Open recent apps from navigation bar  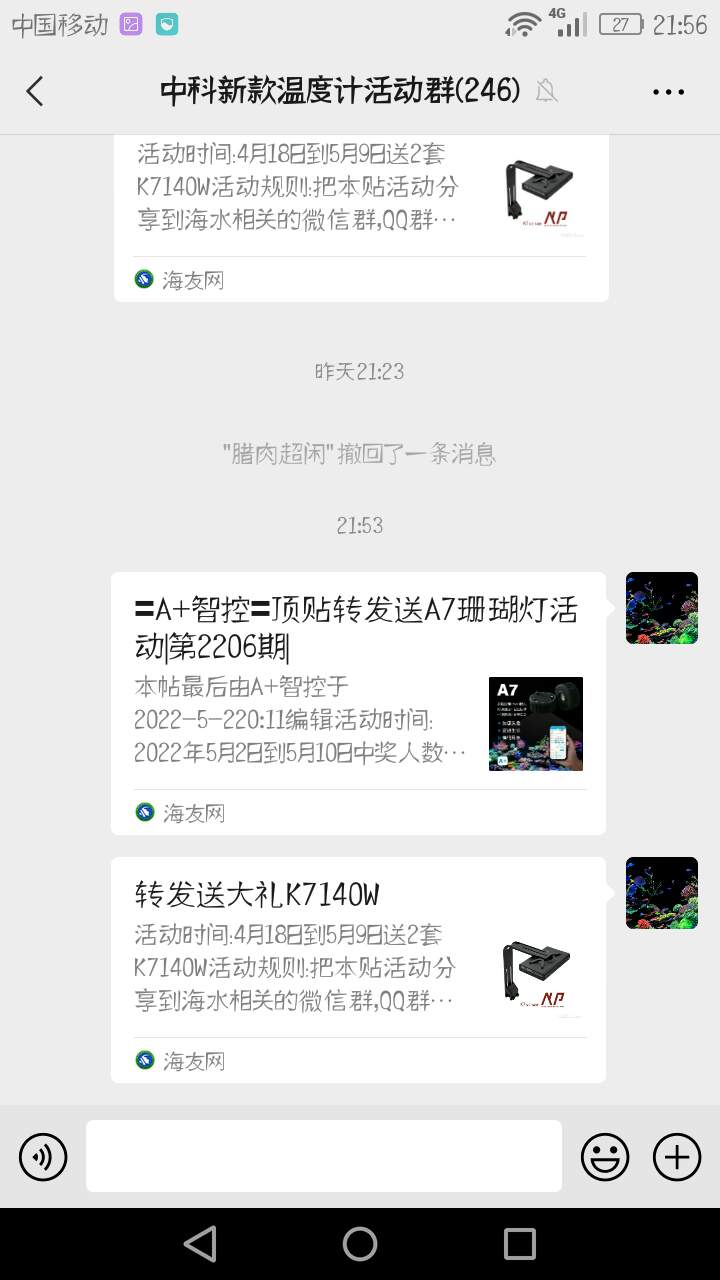pyautogui.click(x=520, y=1244)
